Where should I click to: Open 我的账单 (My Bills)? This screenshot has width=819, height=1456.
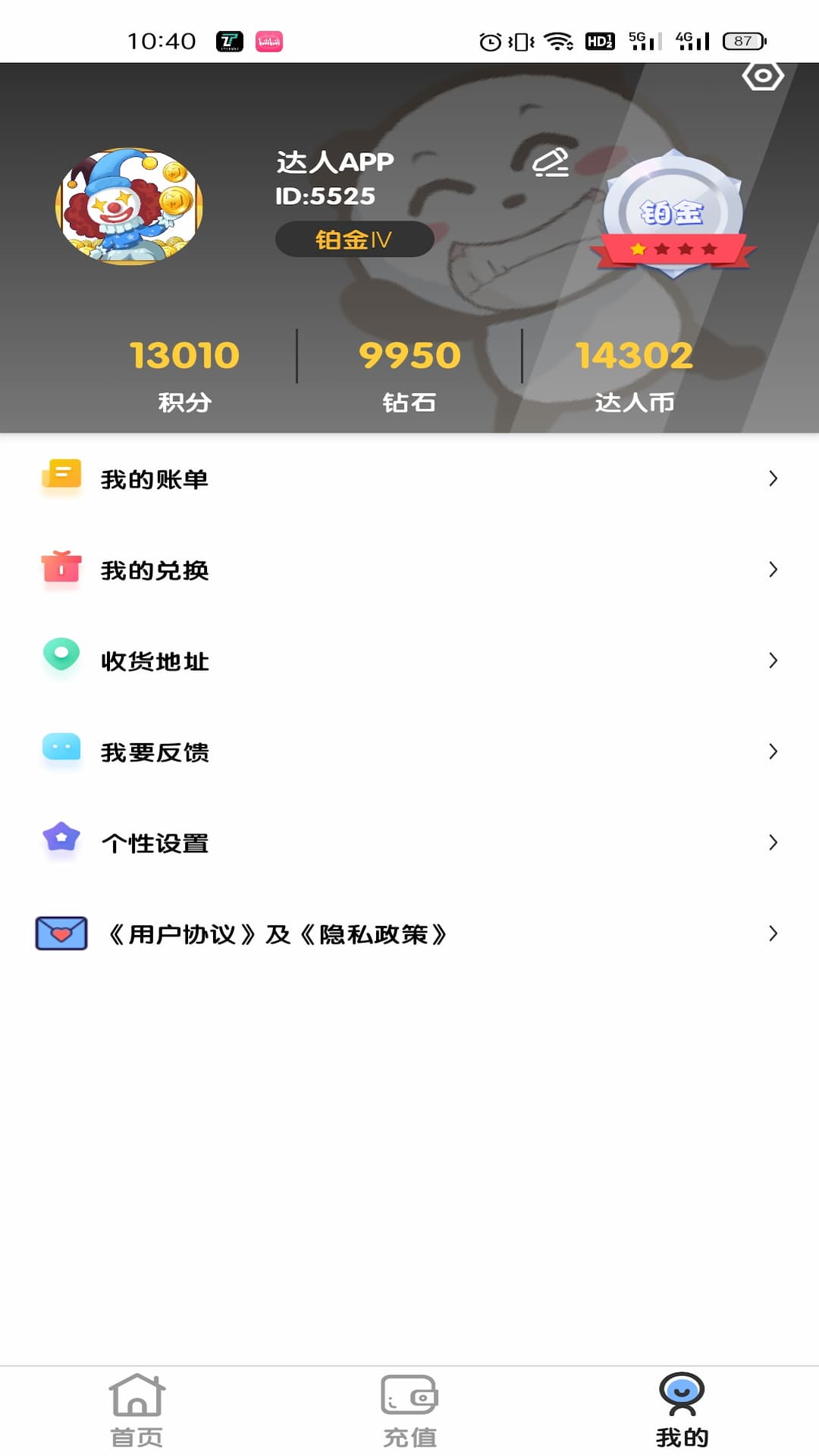409,479
